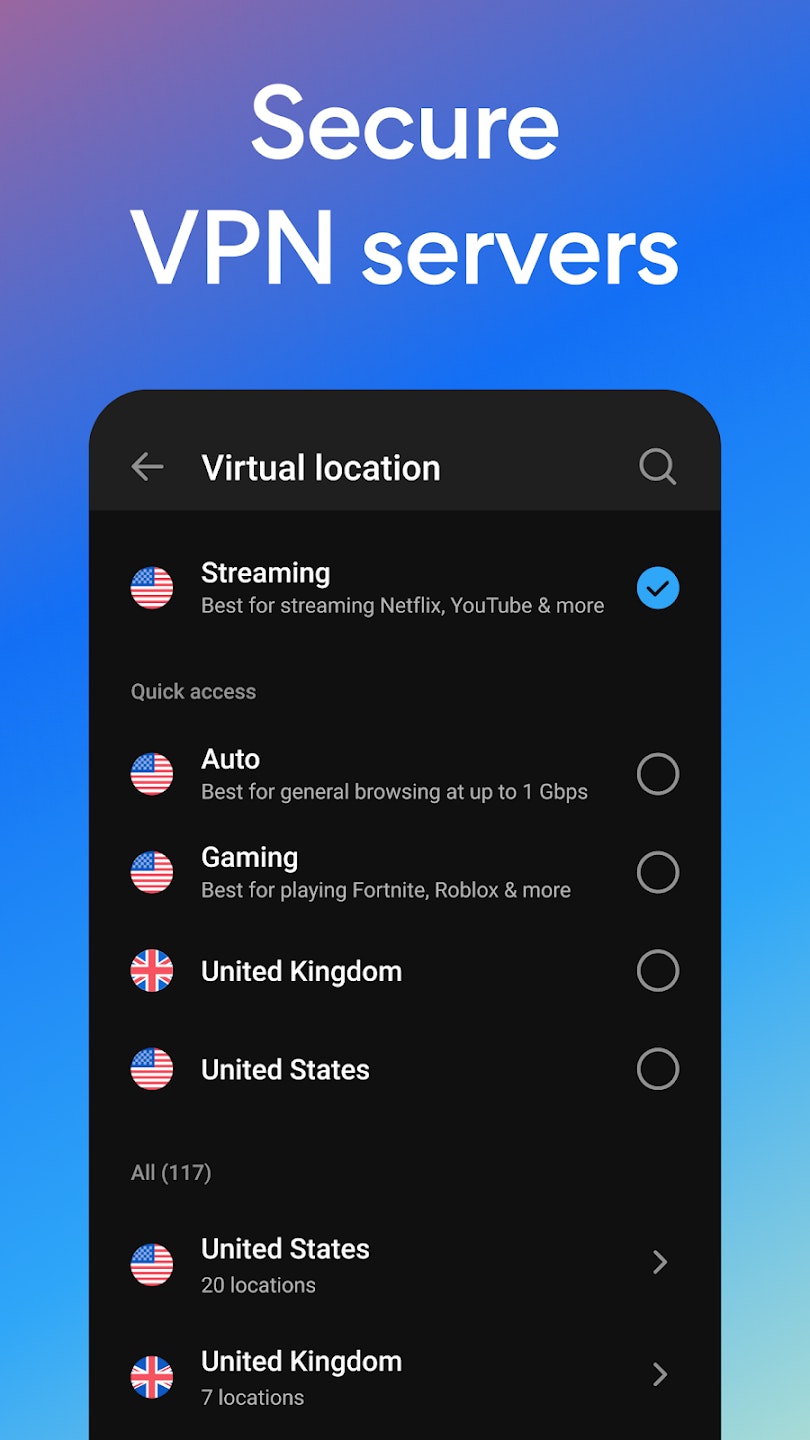Select the United Kingdom radio button
The image size is (810, 1440).
(x=657, y=971)
